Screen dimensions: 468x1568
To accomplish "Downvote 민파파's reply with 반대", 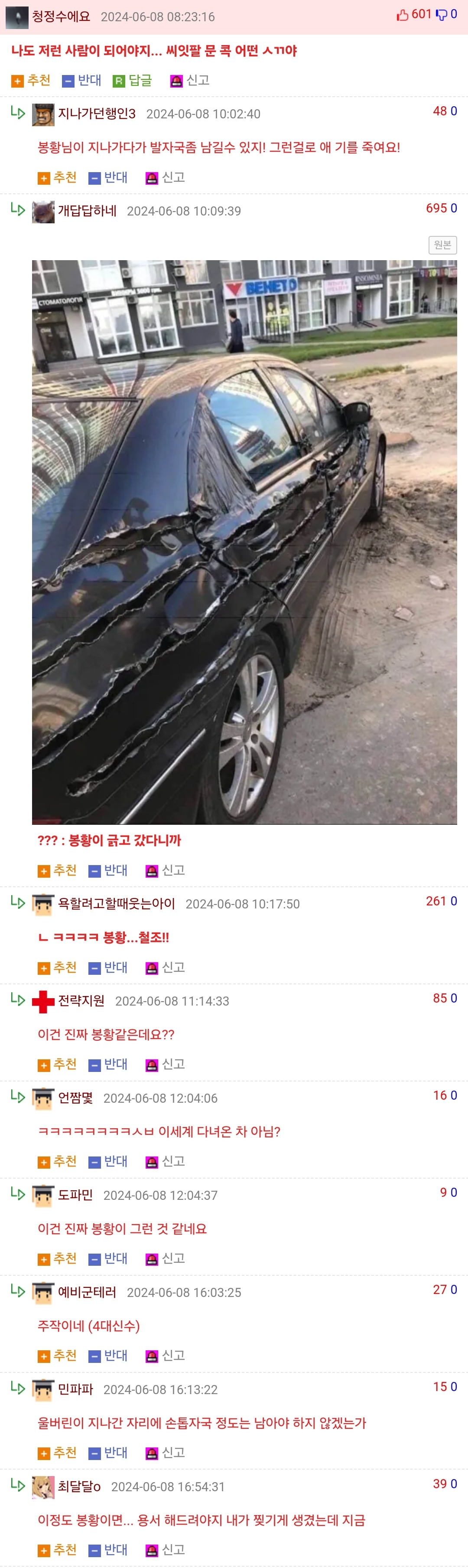I will [108, 1453].
